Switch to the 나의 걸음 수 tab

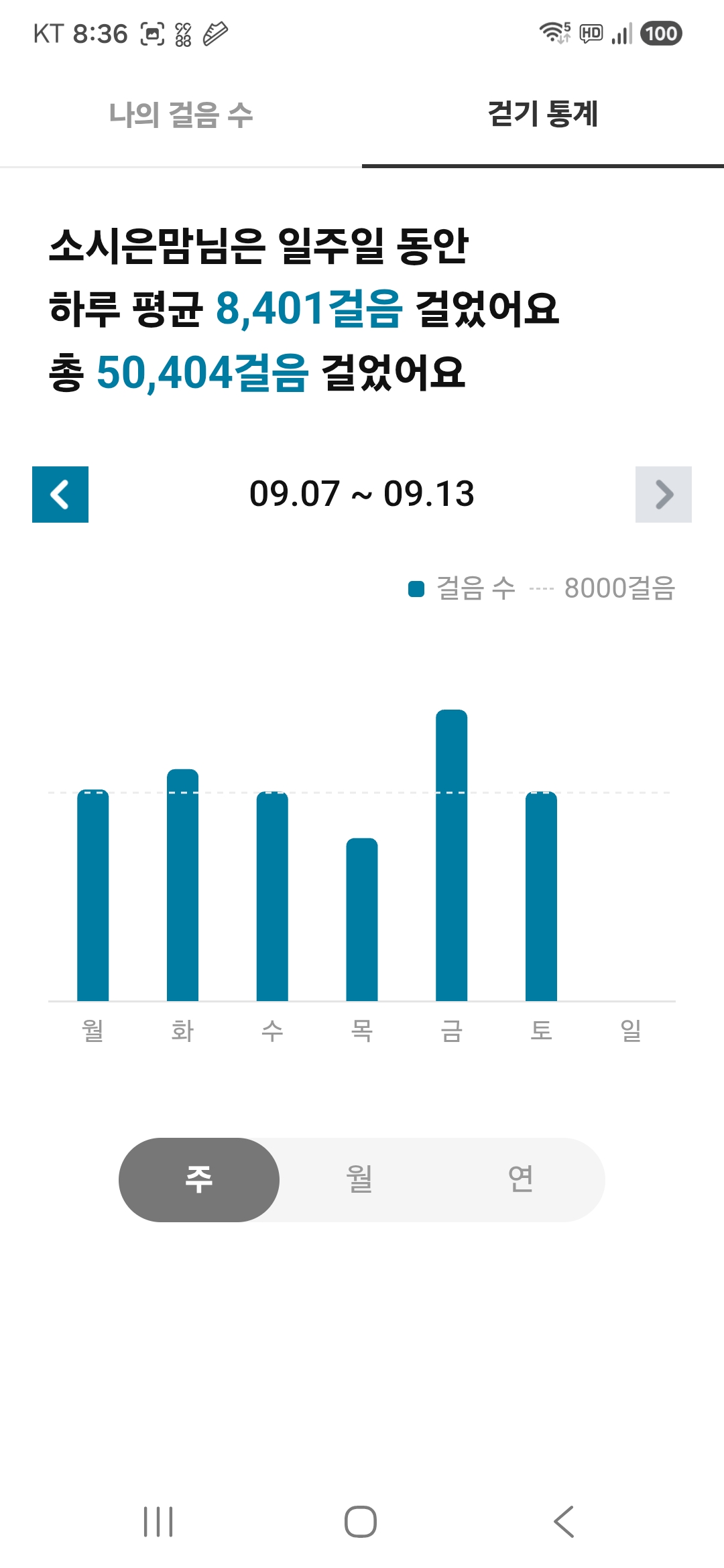(x=181, y=115)
